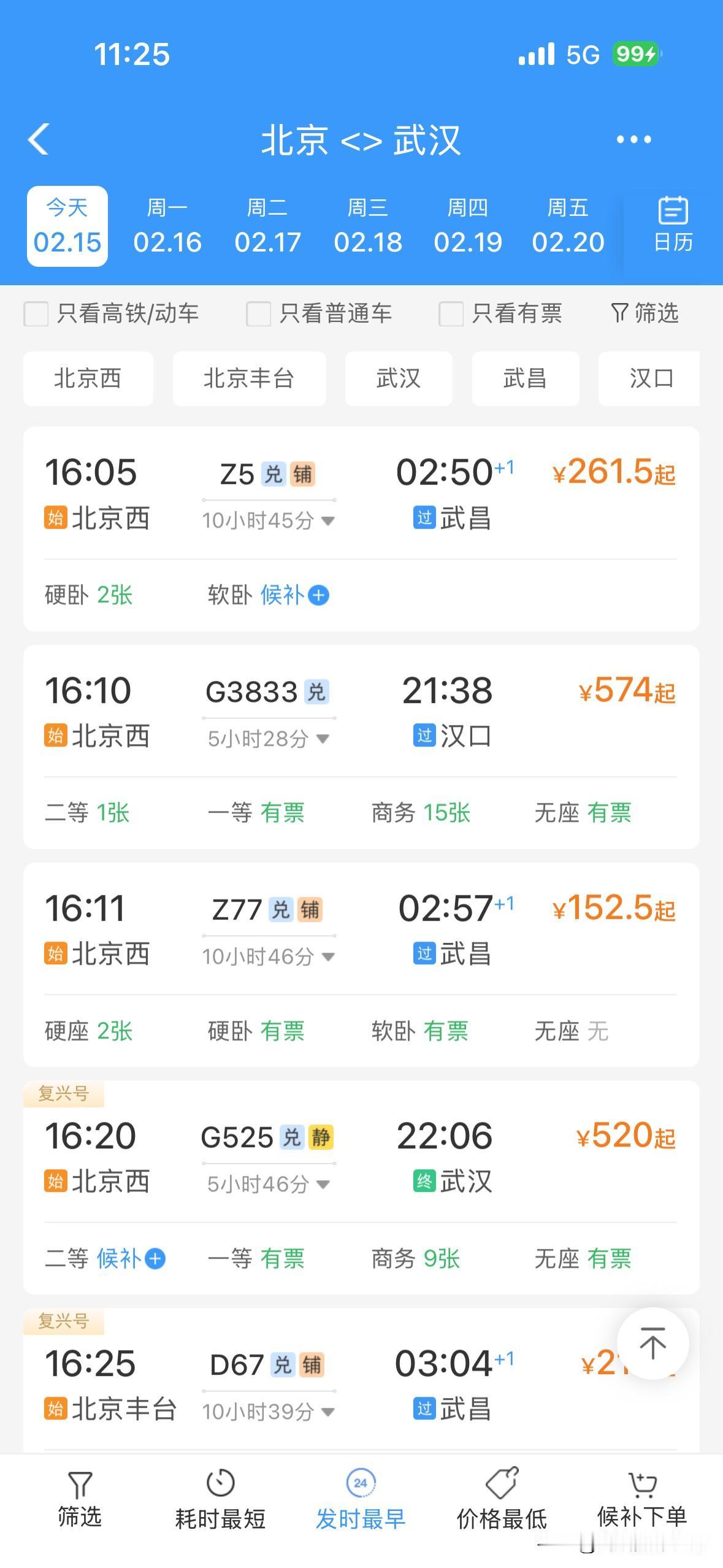Open the three-dot overflow menu

tap(633, 139)
